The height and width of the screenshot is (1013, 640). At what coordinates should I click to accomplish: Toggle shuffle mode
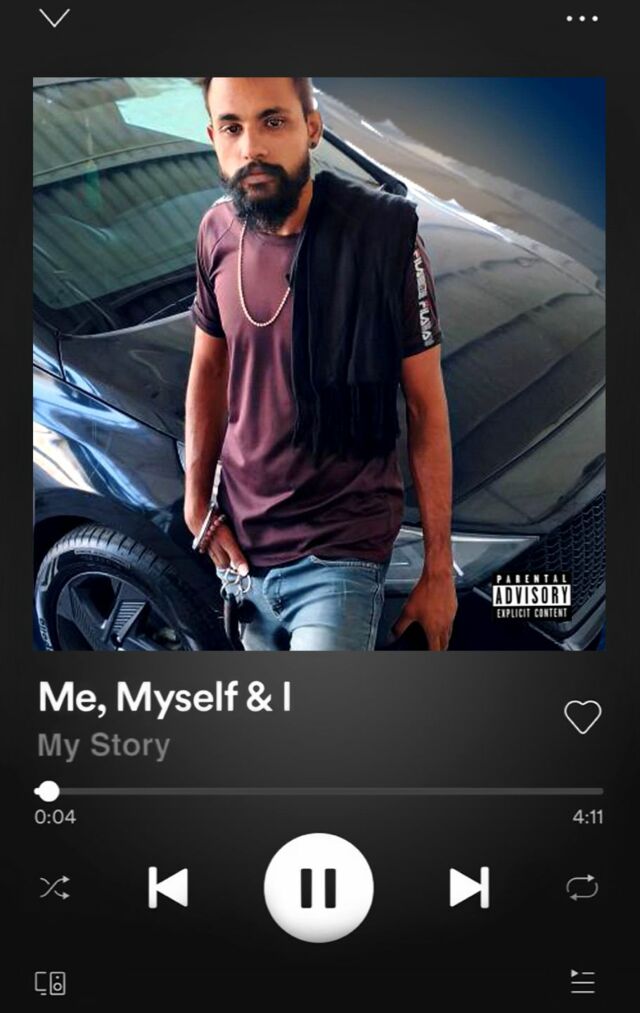click(54, 887)
